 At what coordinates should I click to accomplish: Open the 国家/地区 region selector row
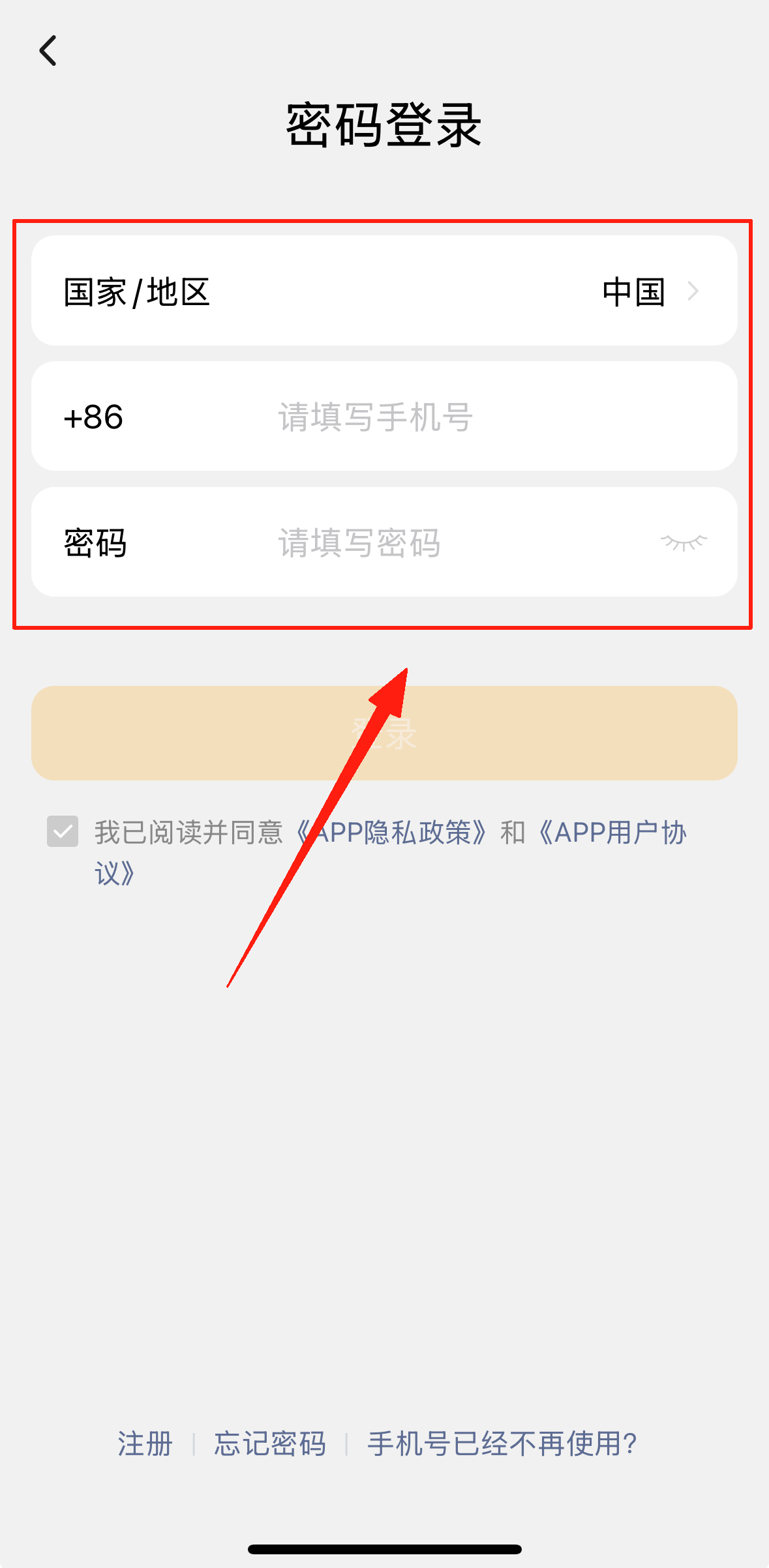click(x=384, y=291)
